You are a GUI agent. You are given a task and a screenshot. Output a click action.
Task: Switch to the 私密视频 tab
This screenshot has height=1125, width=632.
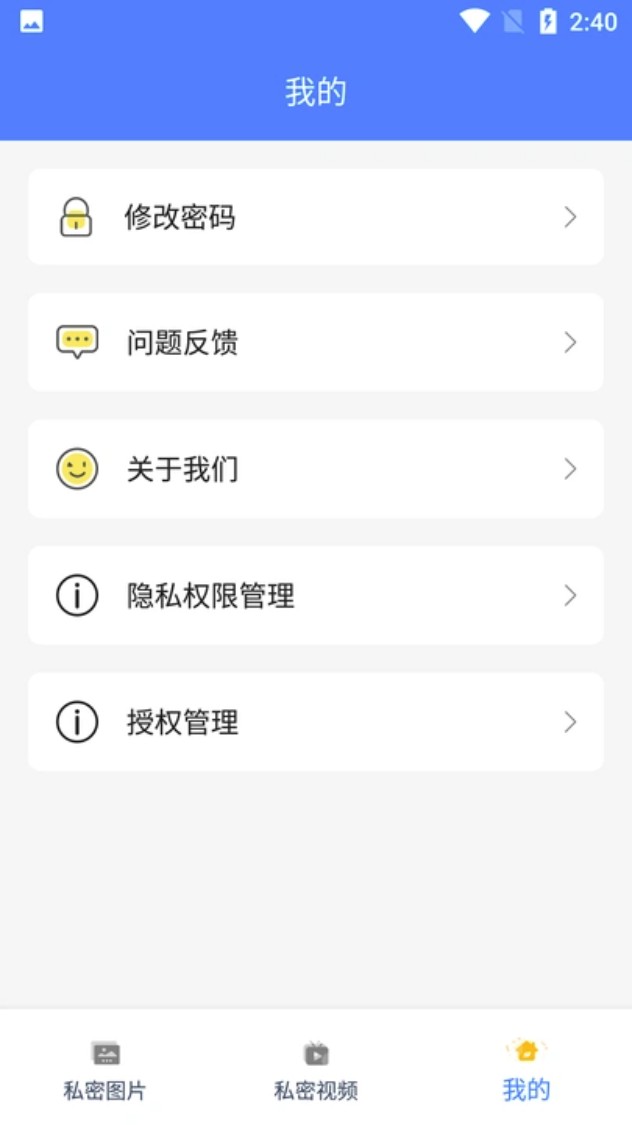[x=316, y=1070]
